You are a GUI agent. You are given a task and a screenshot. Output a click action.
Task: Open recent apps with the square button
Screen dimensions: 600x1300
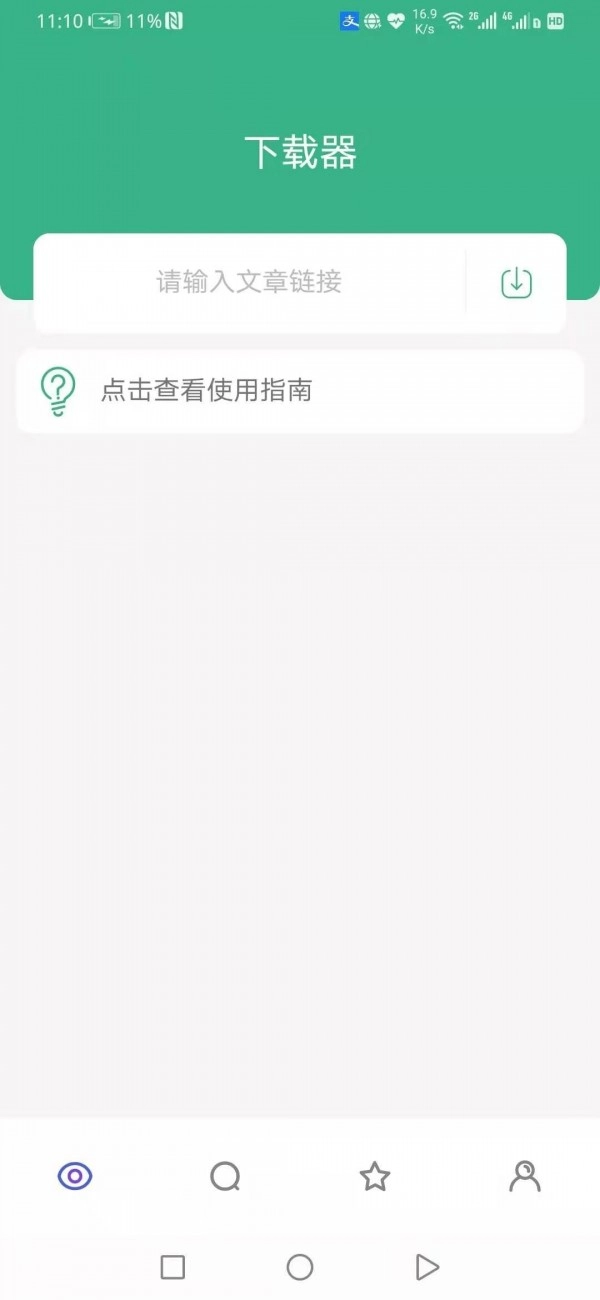coord(173,1268)
